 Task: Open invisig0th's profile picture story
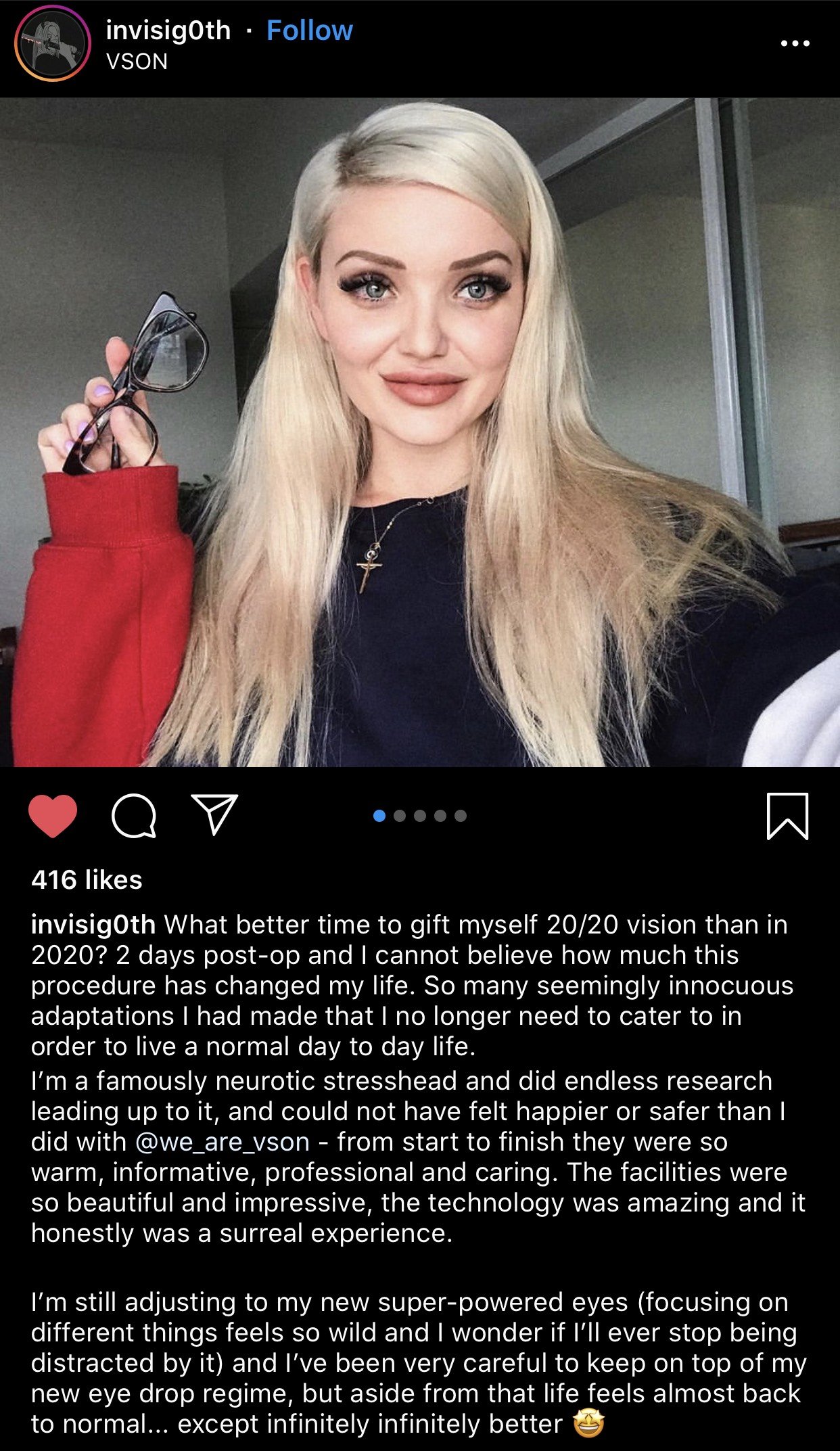click(53, 45)
